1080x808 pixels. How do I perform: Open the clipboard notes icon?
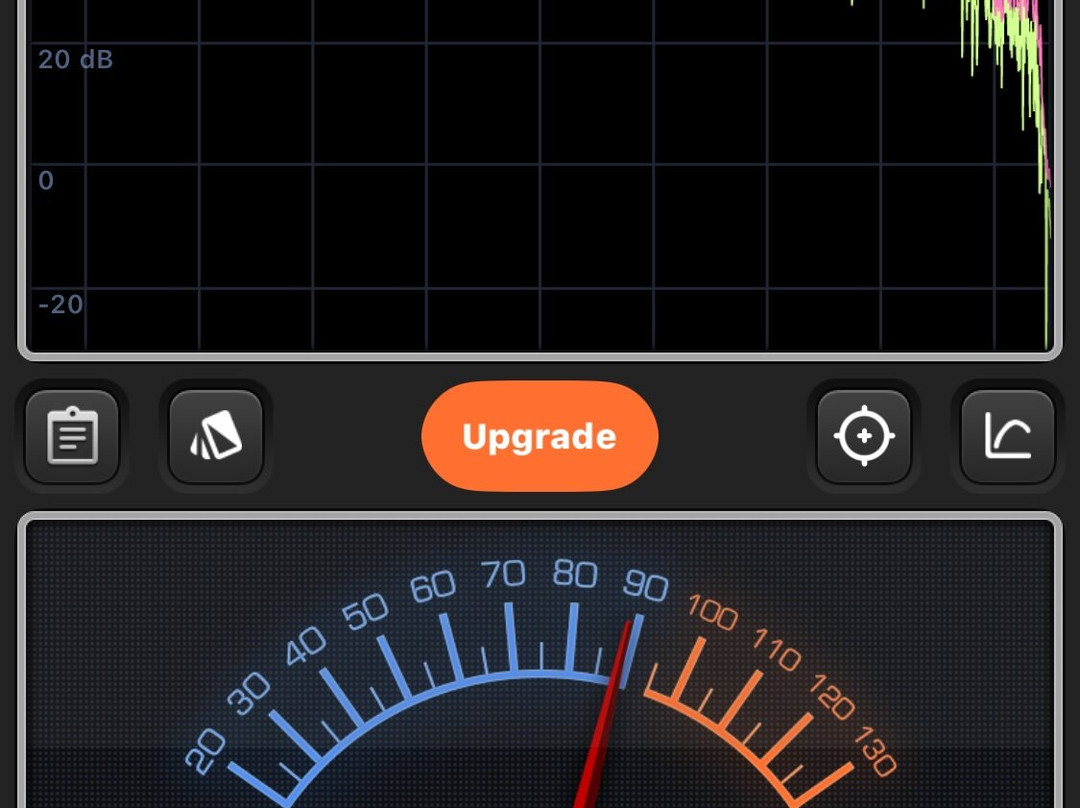point(72,436)
